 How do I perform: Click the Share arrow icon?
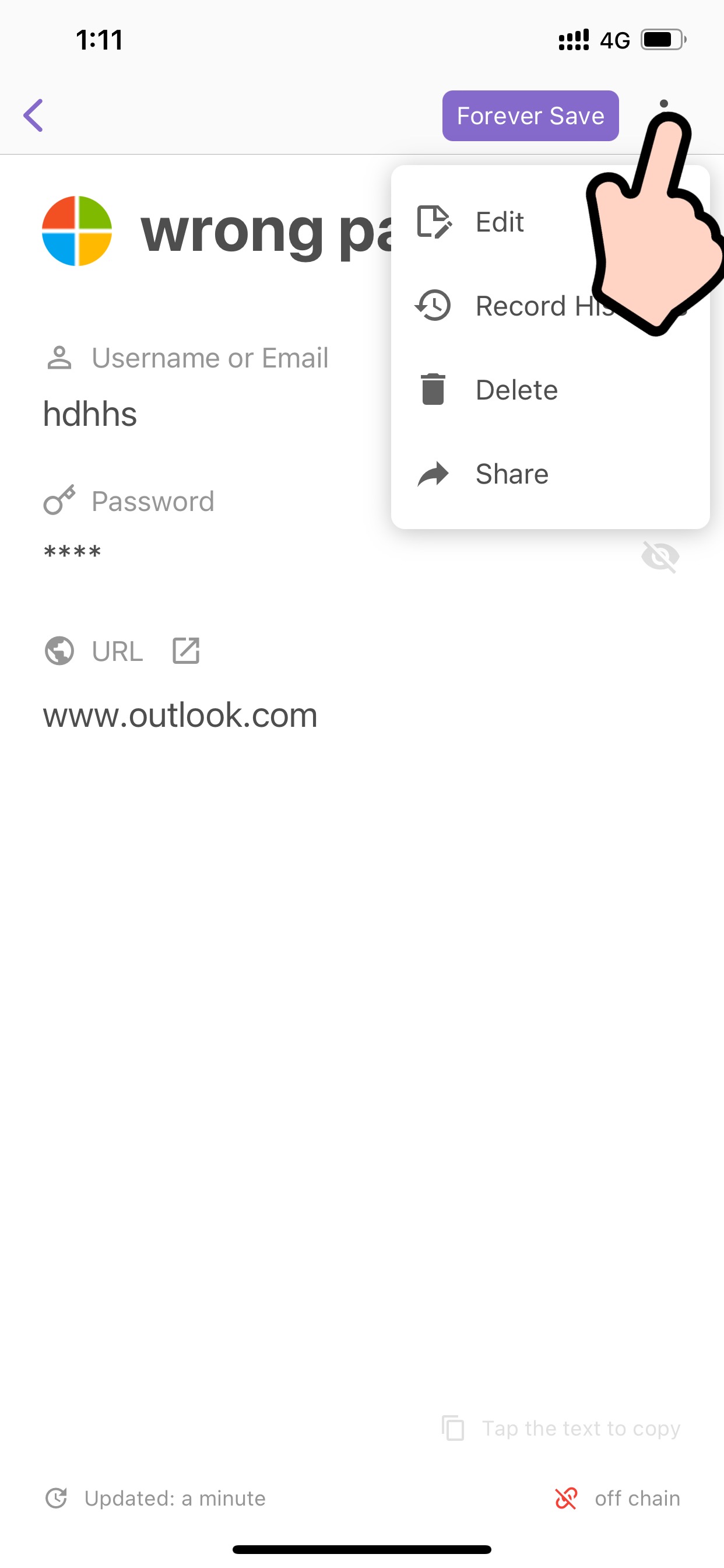point(433,474)
